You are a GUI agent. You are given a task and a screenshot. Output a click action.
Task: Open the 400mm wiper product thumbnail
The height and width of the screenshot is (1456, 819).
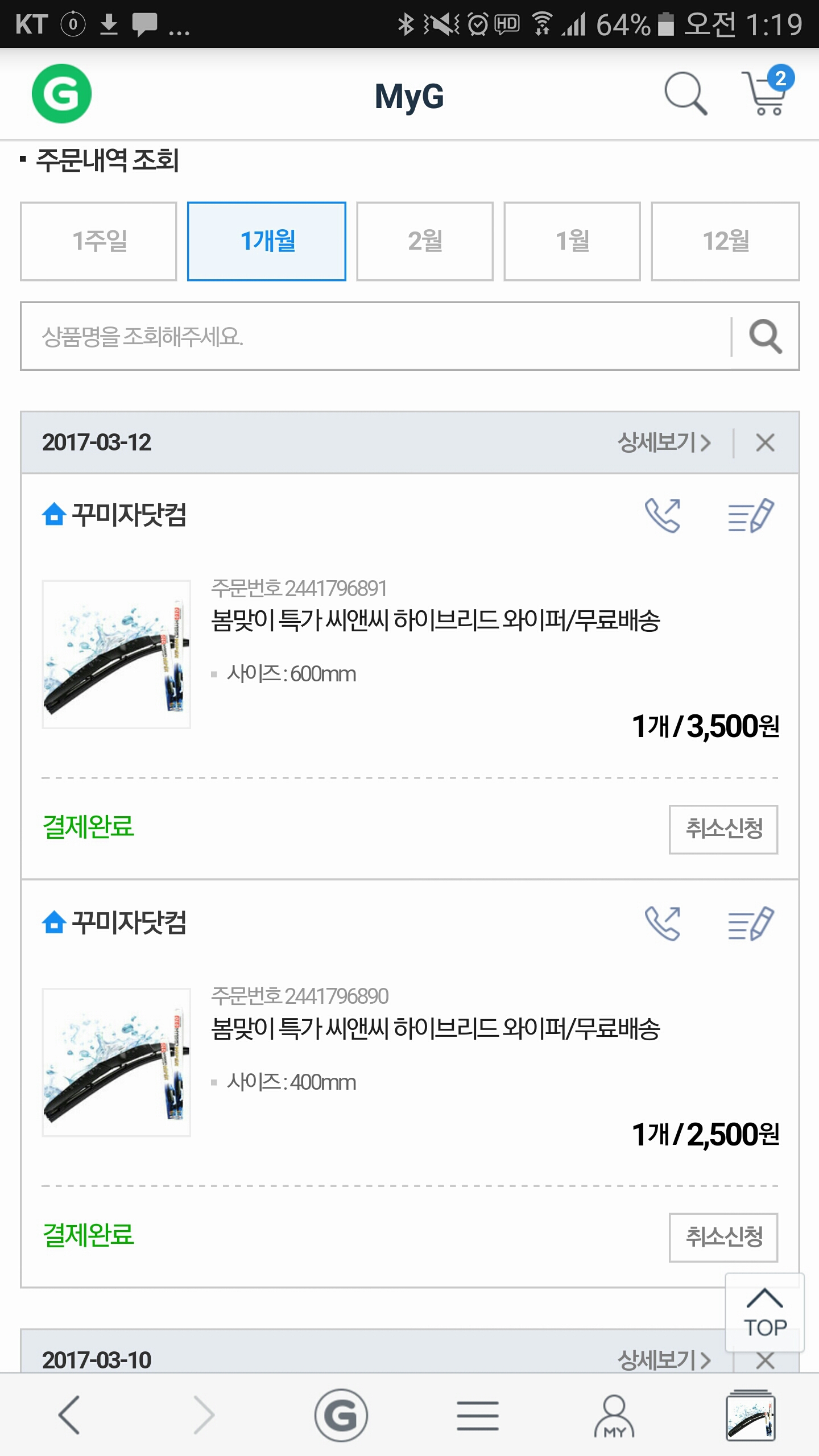coord(117,1062)
